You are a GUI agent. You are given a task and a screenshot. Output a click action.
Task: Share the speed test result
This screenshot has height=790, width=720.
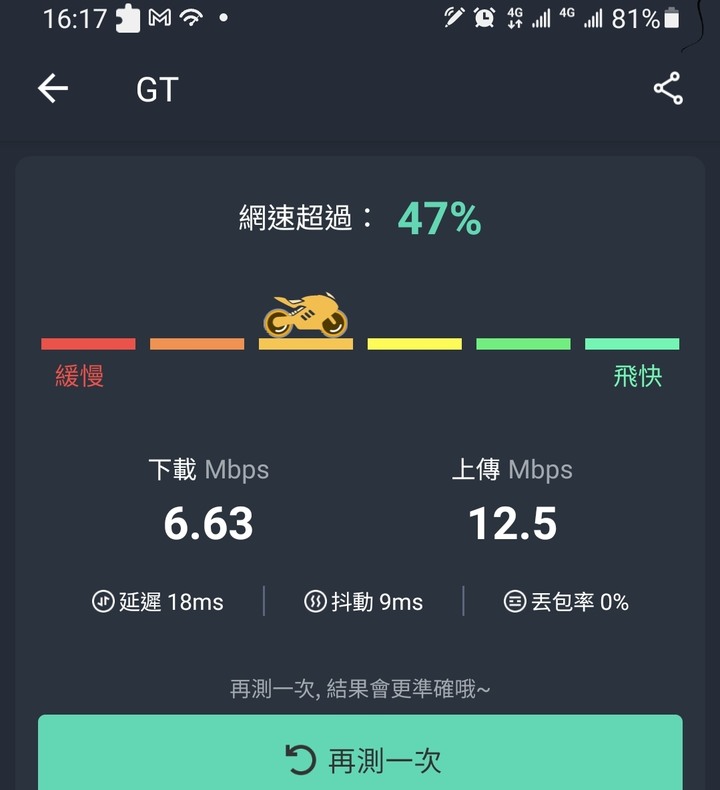click(x=668, y=89)
